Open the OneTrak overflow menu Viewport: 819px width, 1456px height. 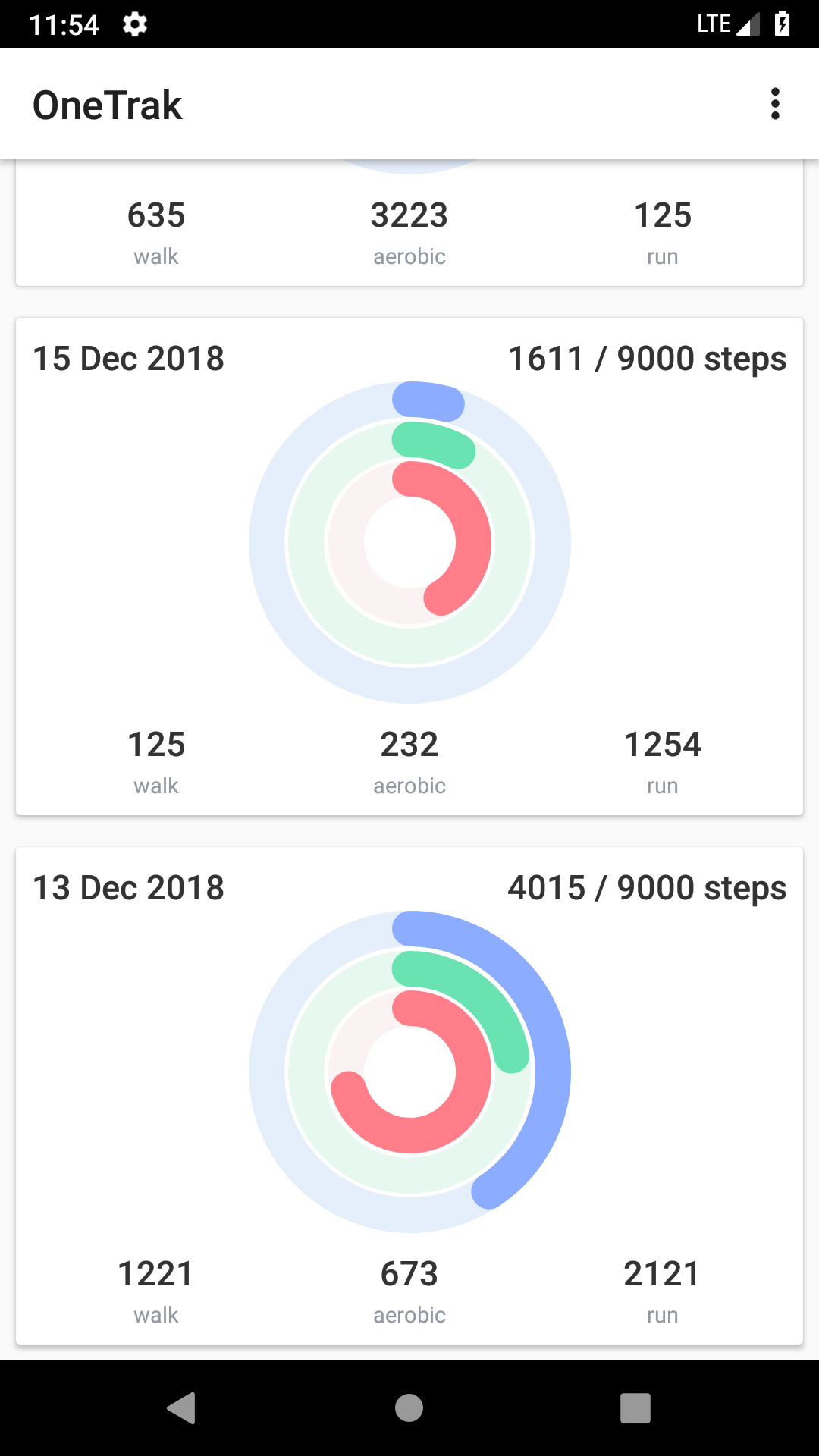(x=775, y=104)
